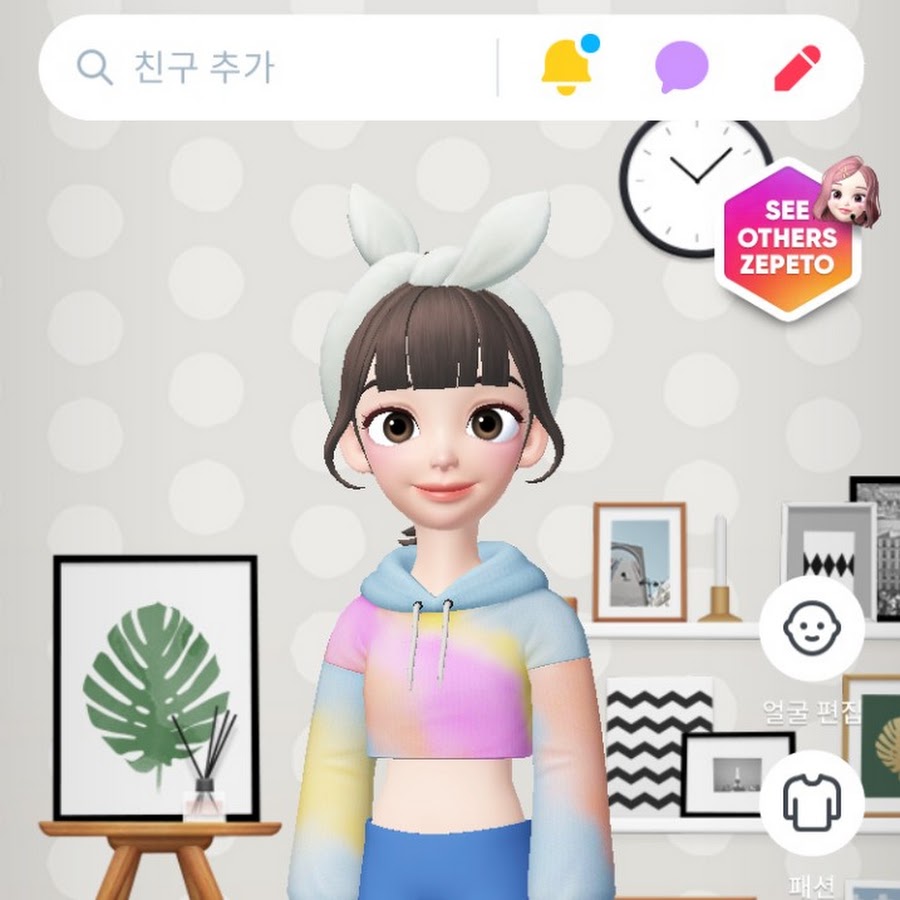
Task: Tap the red pencil edit icon
Action: point(797,68)
